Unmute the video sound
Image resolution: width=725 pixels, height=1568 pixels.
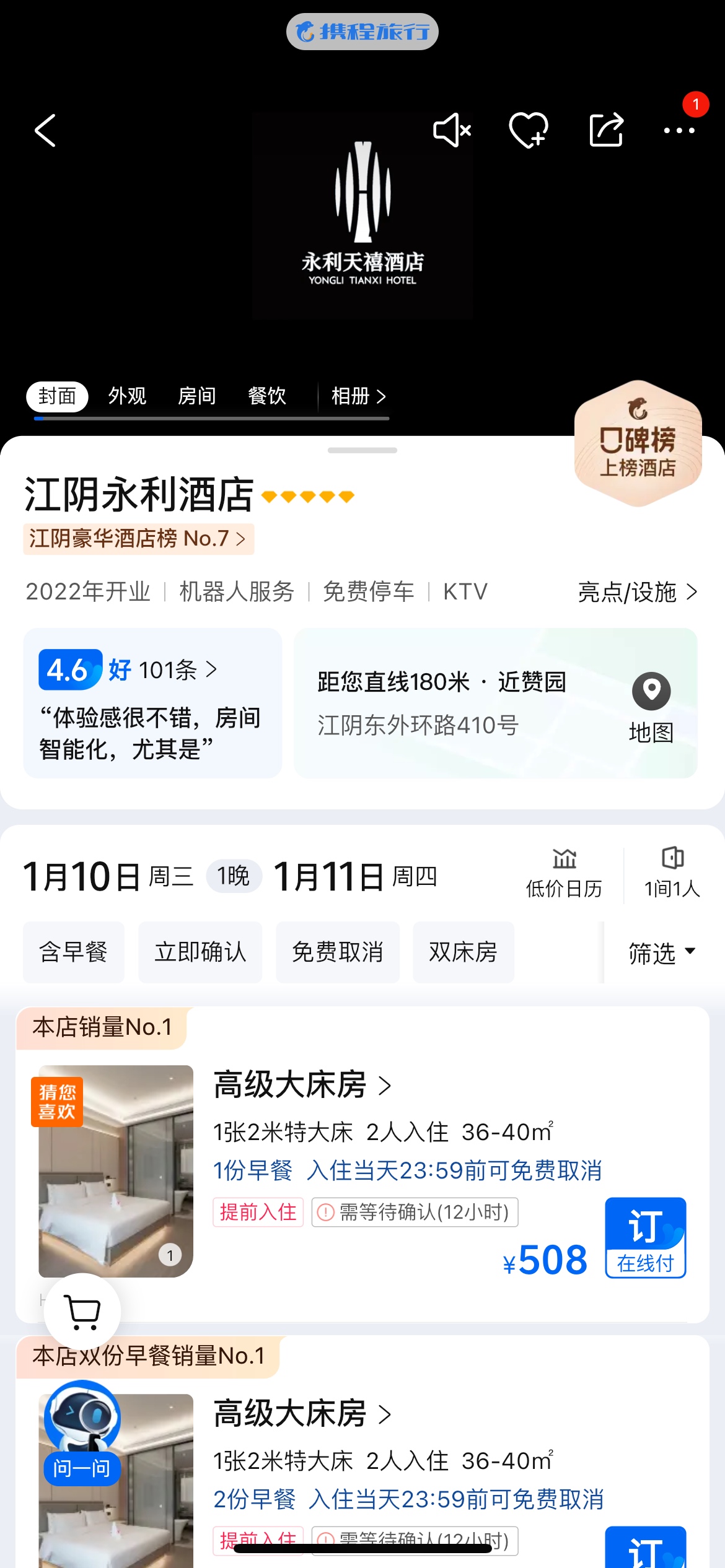click(x=452, y=130)
